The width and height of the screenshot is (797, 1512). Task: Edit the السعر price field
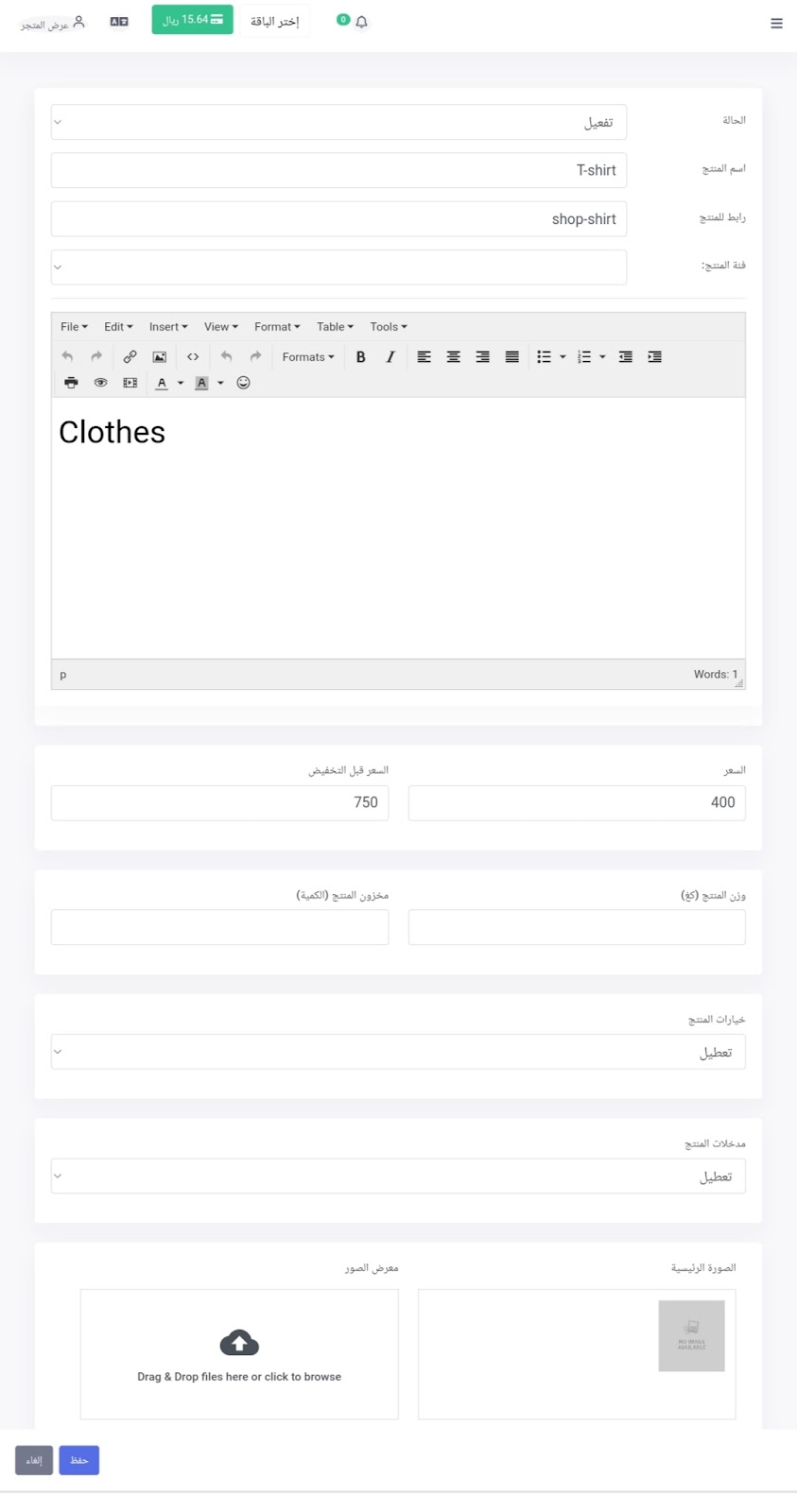point(577,802)
